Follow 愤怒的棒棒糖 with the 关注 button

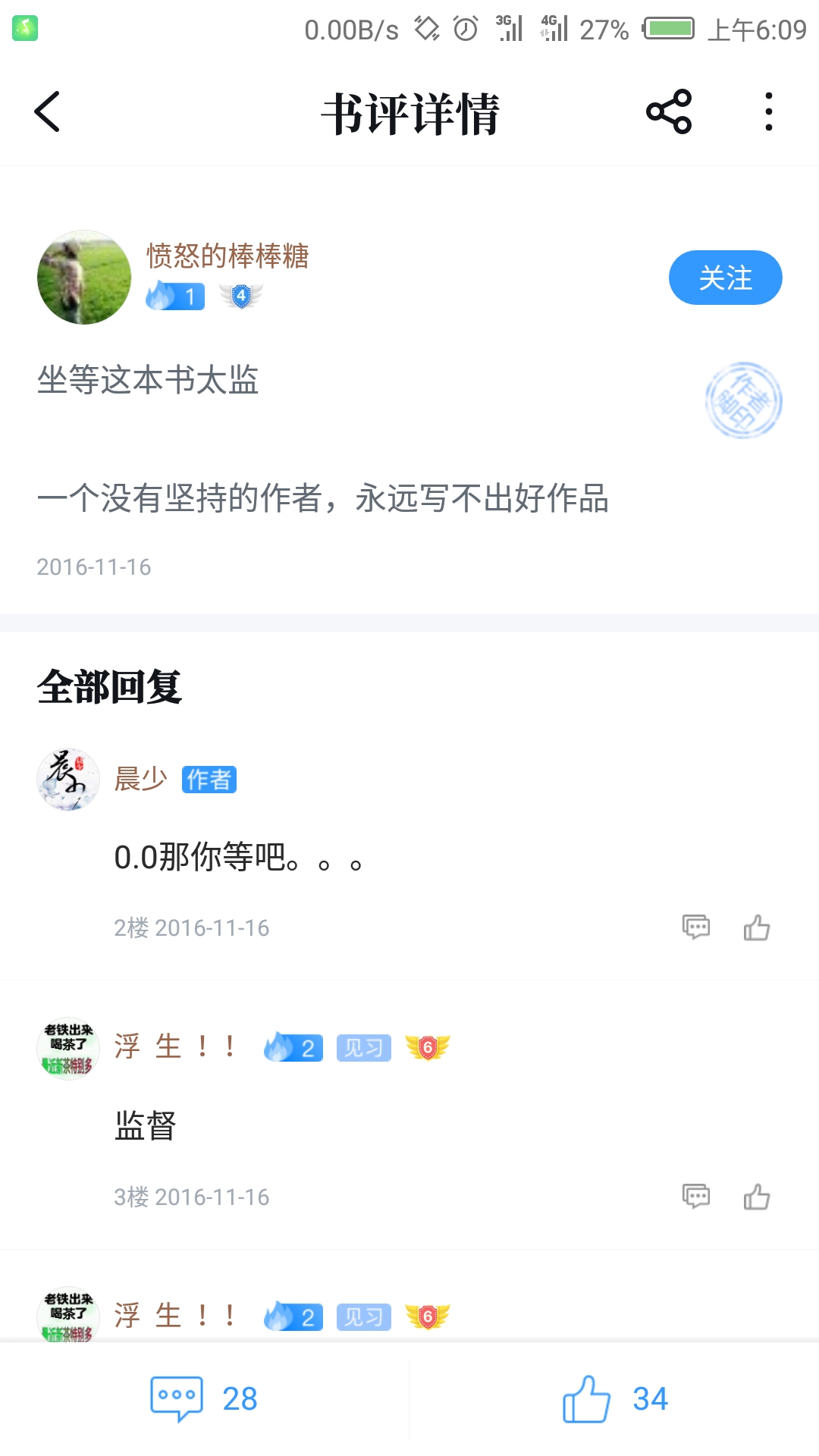pos(724,278)
